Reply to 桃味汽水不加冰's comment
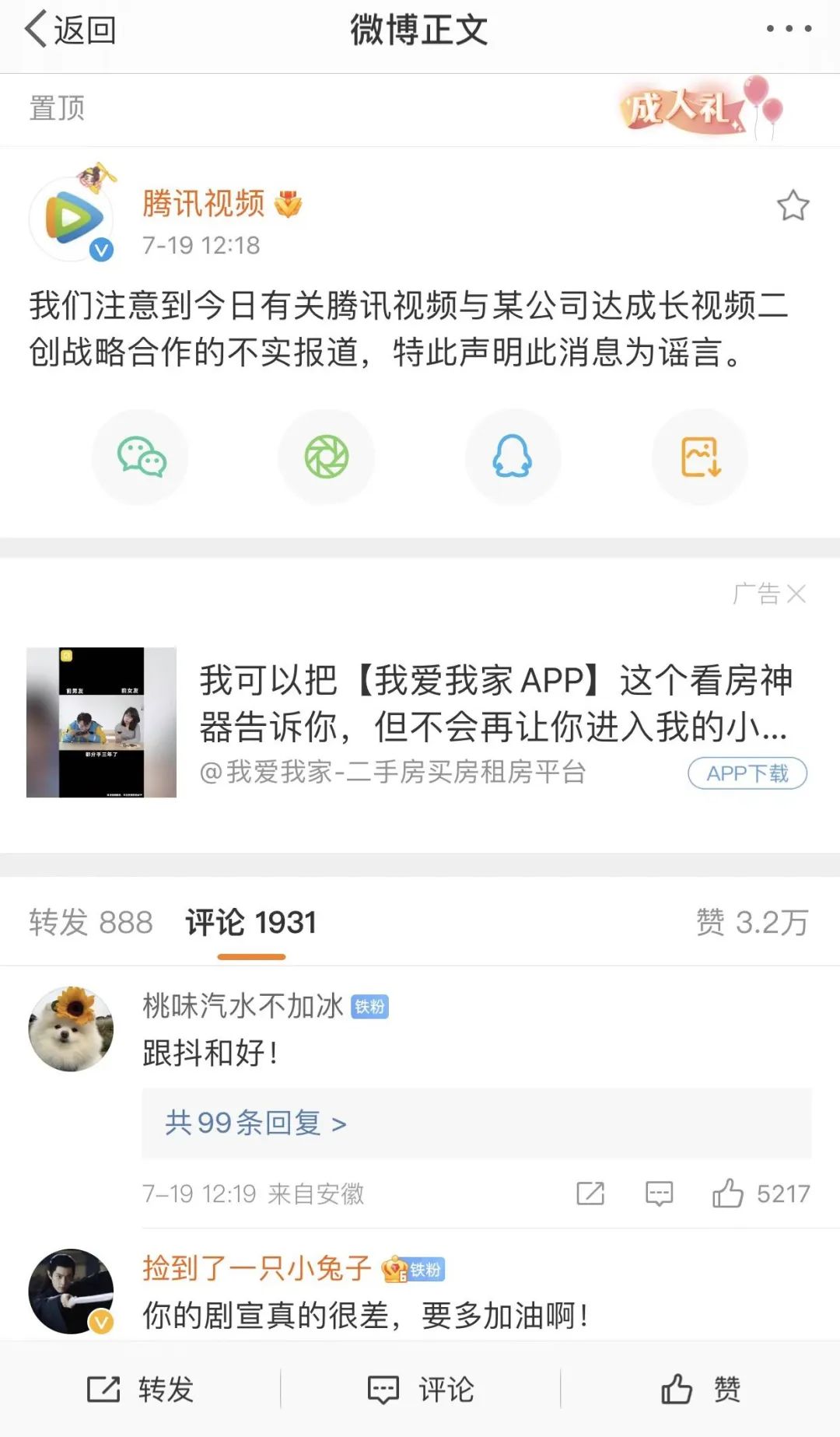 point(659,1193)
